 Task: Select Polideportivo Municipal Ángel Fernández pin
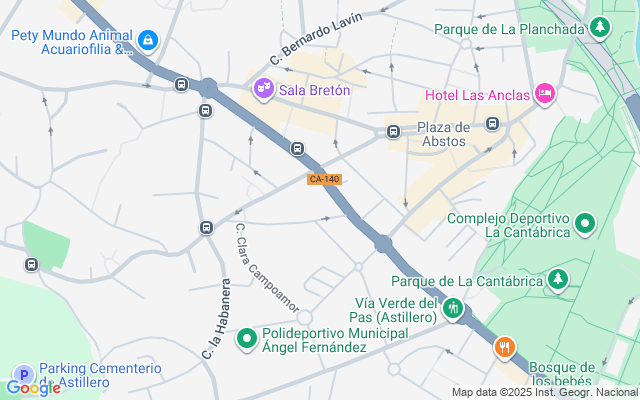[x=246, y=339]
